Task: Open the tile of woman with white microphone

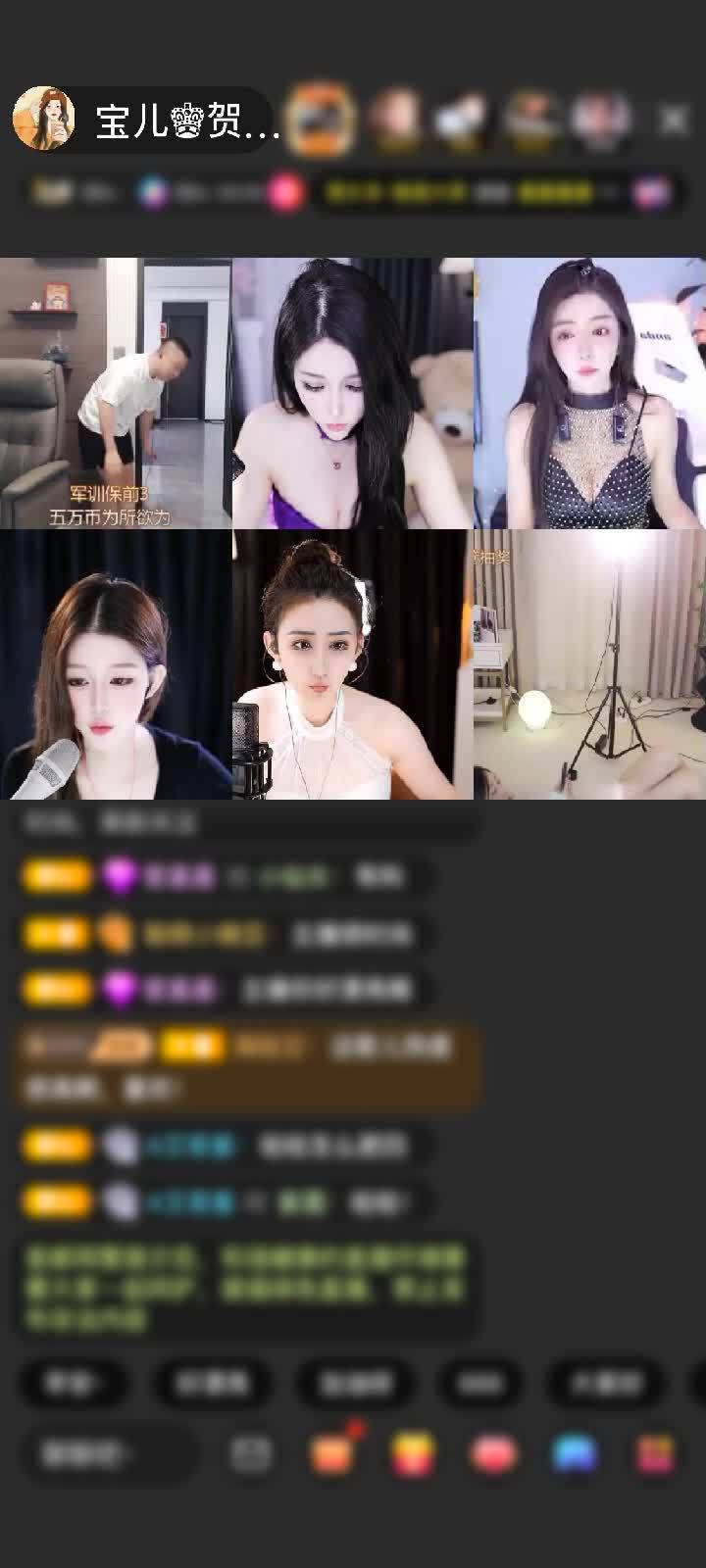Action: click(x=115, y=664)
